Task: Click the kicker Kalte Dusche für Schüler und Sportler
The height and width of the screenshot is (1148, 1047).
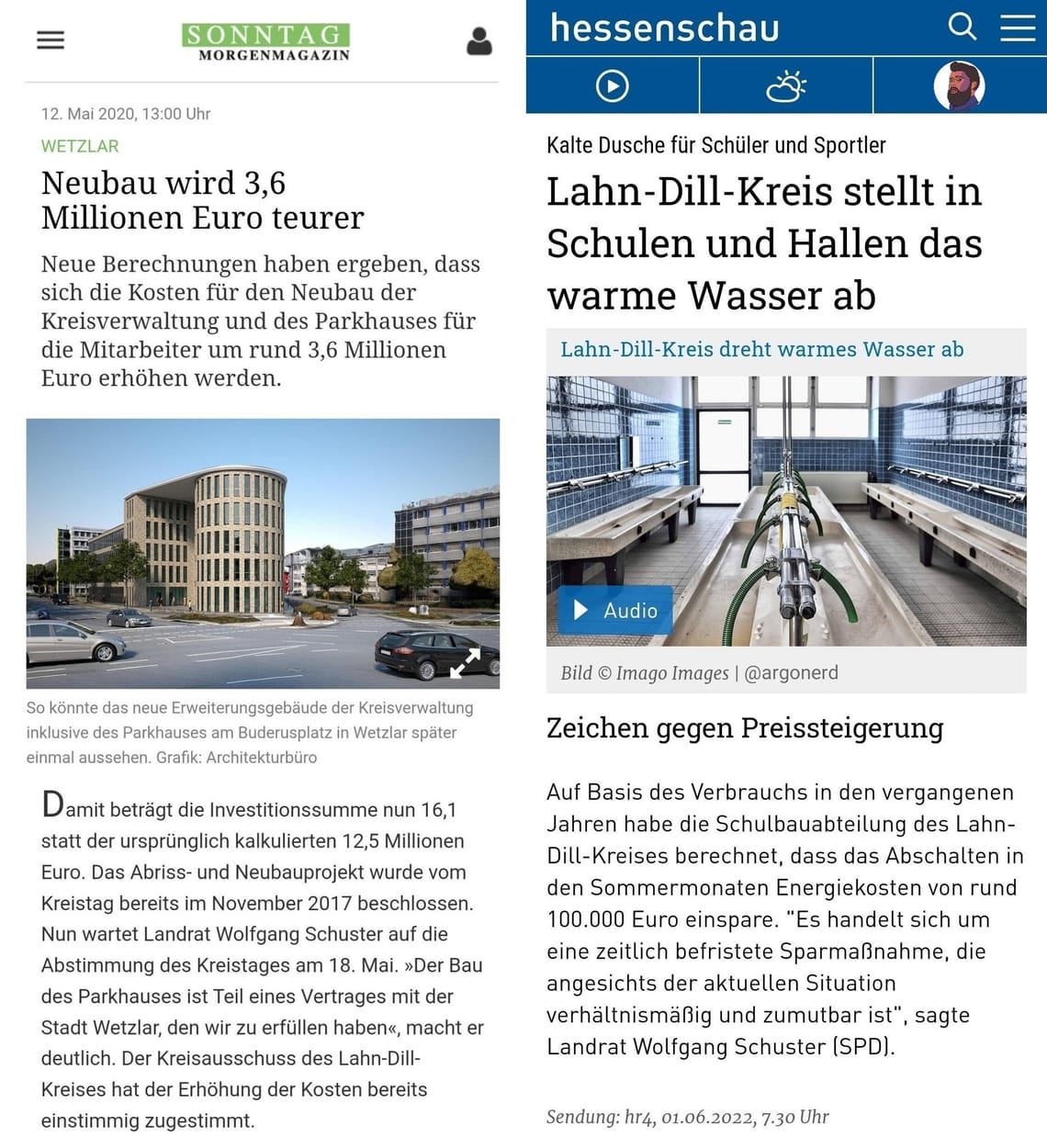Action: 716,144
